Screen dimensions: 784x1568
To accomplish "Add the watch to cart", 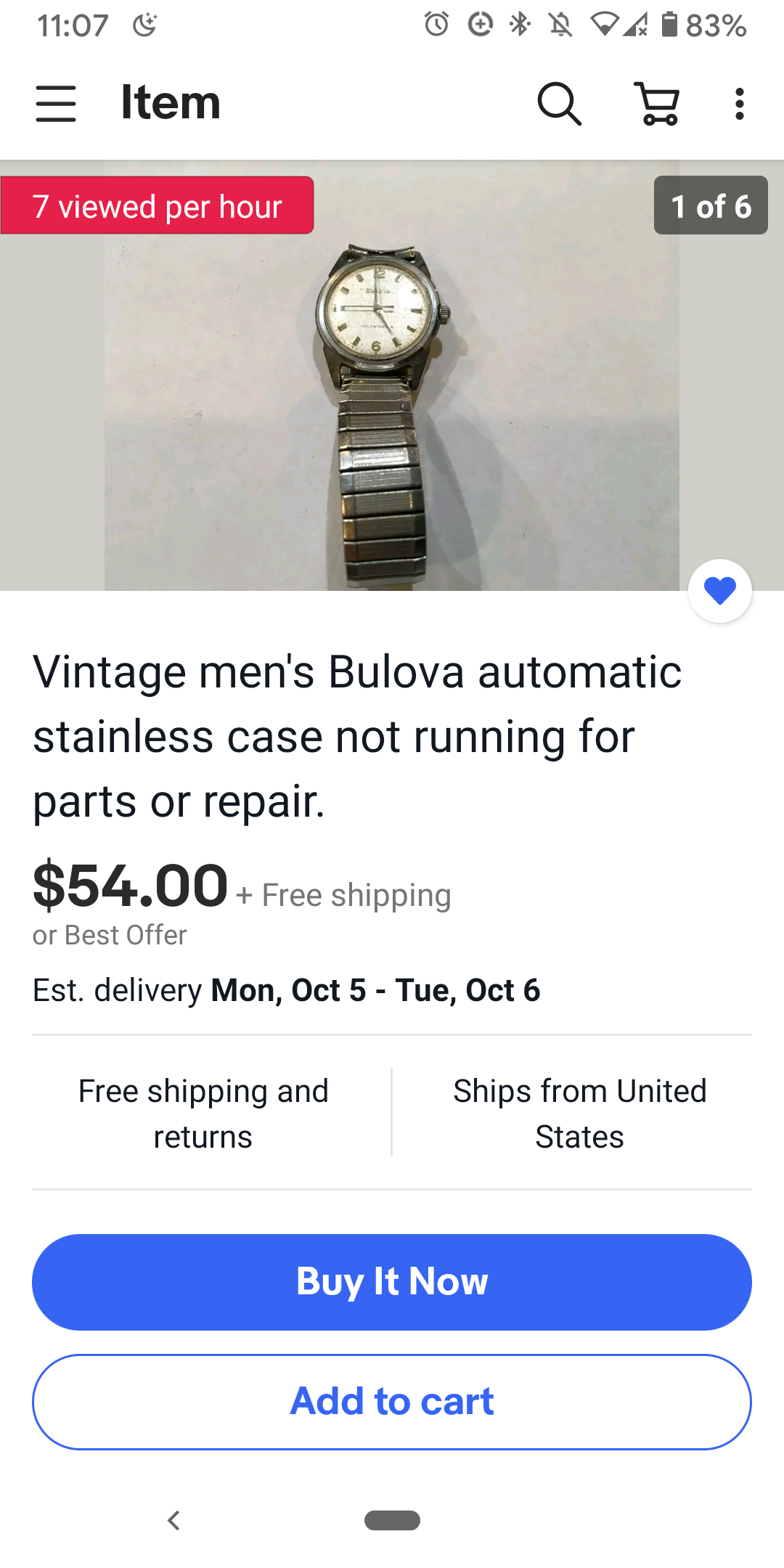I will pos(392,1402).
